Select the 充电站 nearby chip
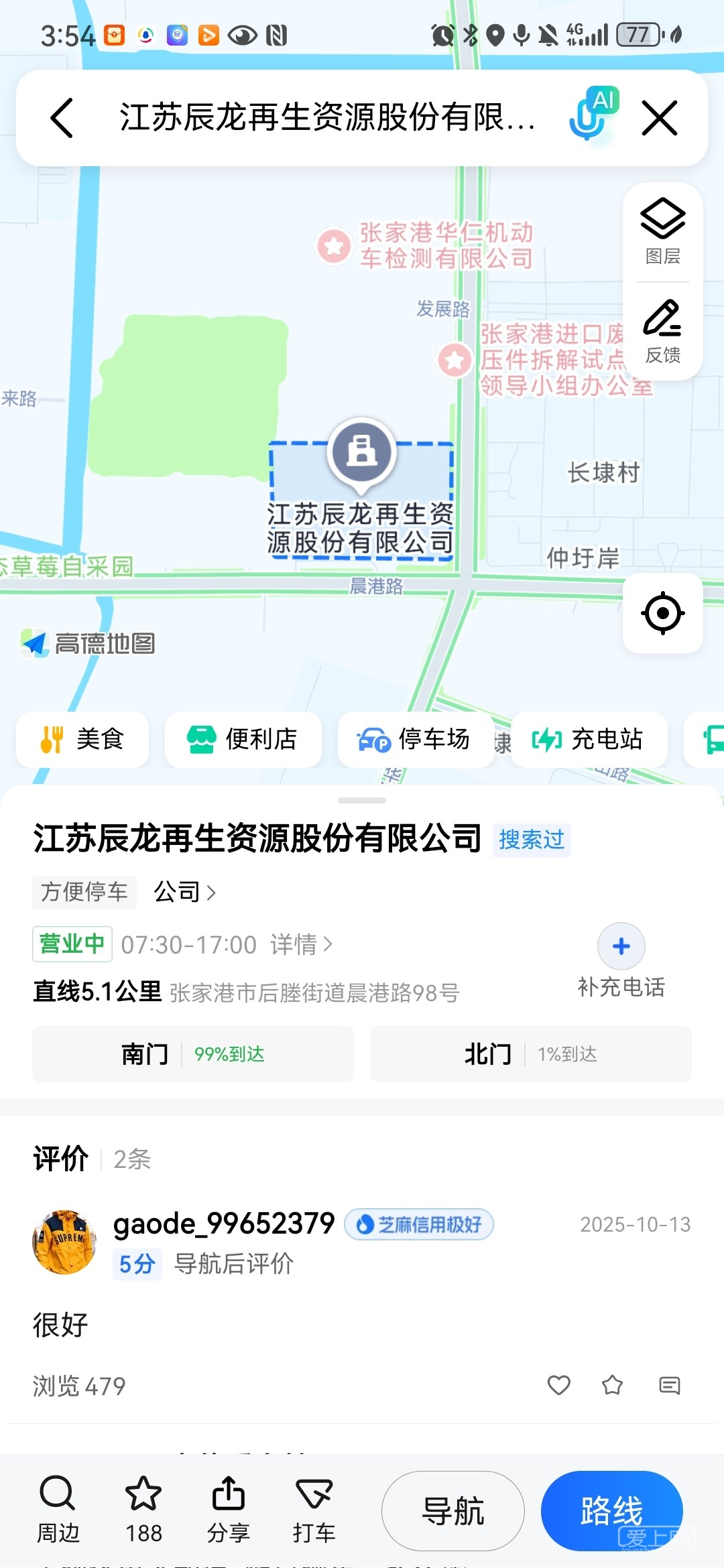 coord(589,739)
